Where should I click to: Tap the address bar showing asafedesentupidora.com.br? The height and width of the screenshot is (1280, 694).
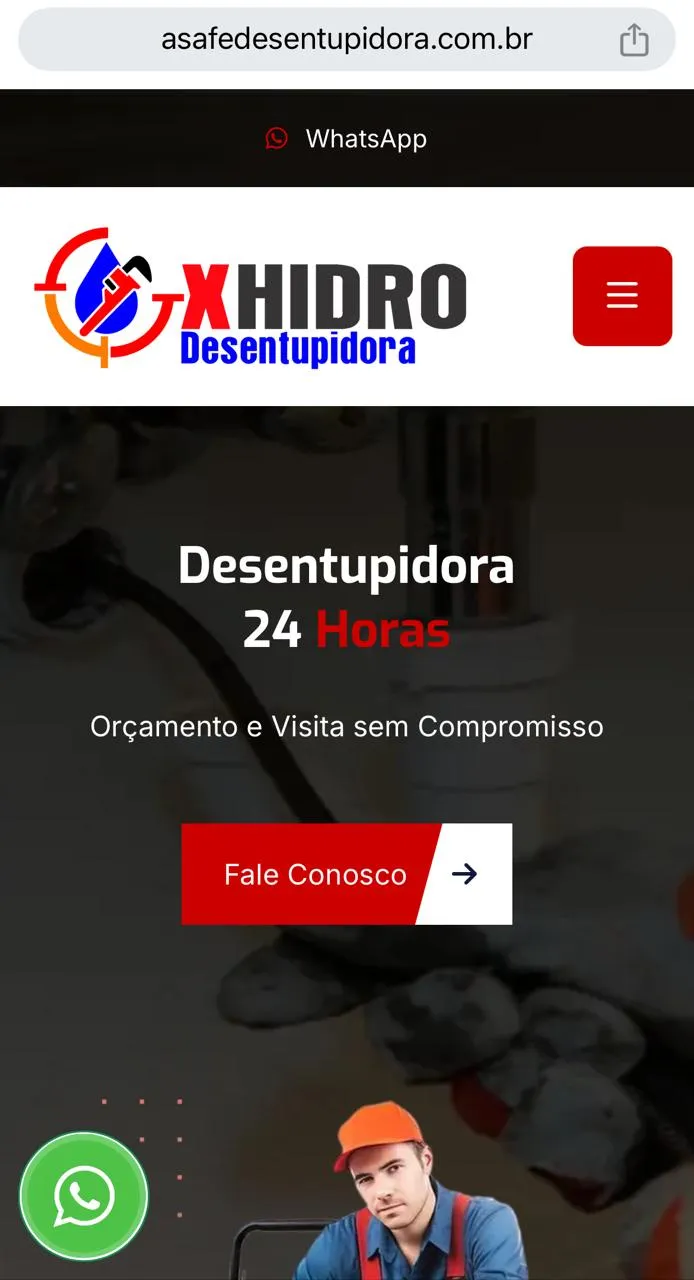(347, 40)
